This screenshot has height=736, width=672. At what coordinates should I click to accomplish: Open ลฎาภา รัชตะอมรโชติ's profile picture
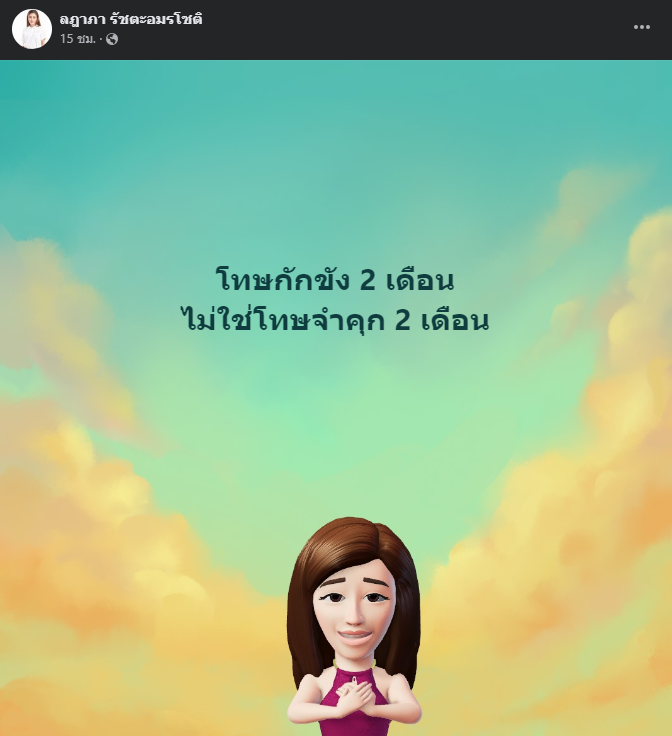click(32, 29)
